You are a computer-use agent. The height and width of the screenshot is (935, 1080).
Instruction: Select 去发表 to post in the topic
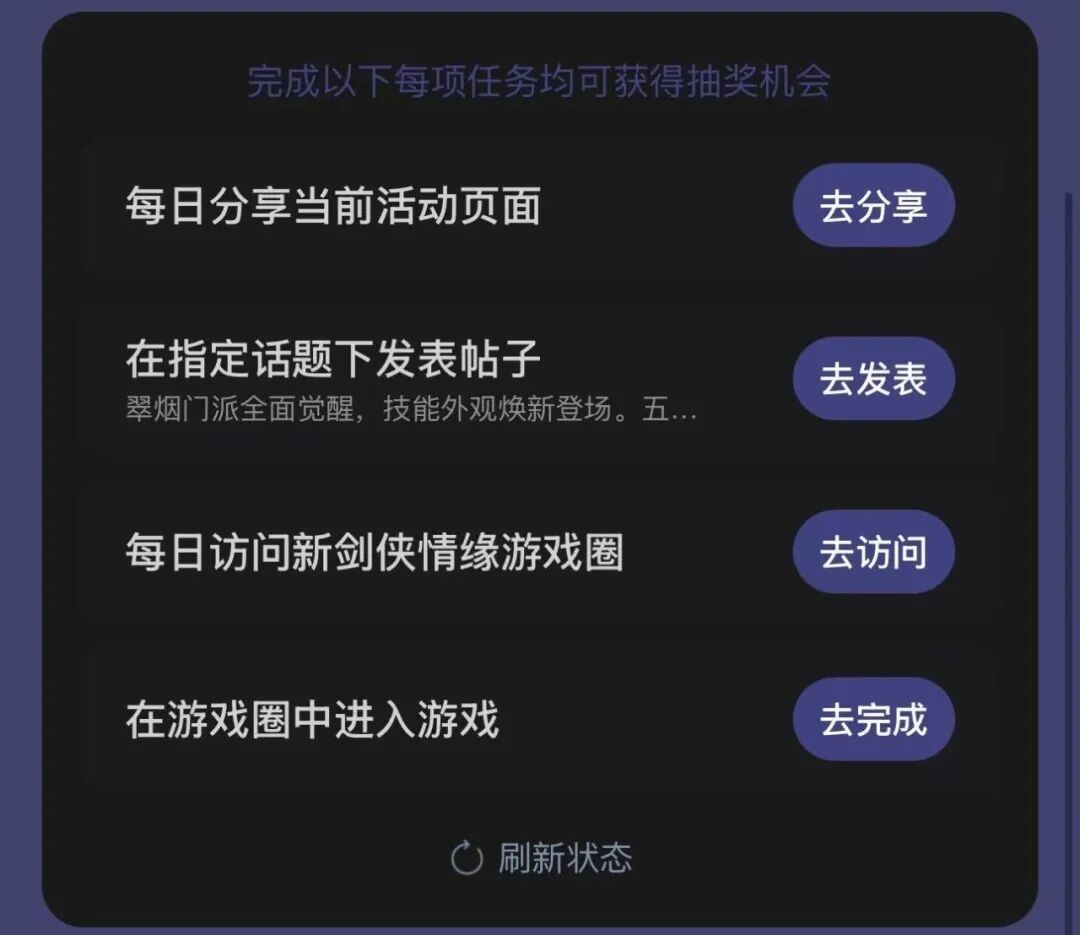(873, 379)
